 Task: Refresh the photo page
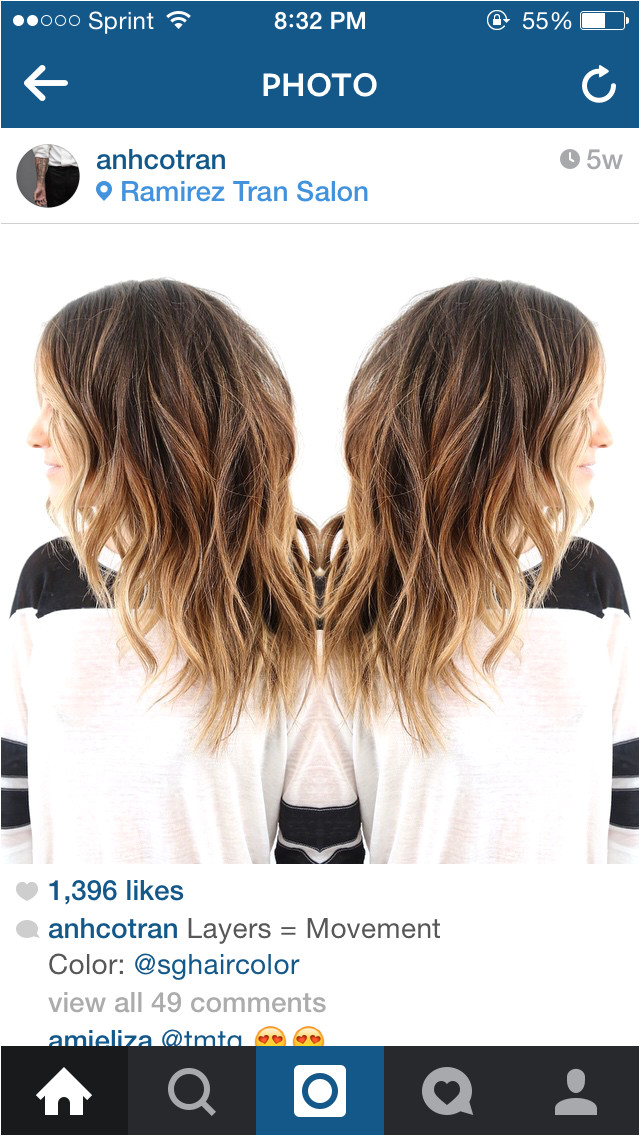[x=598, y=86]
